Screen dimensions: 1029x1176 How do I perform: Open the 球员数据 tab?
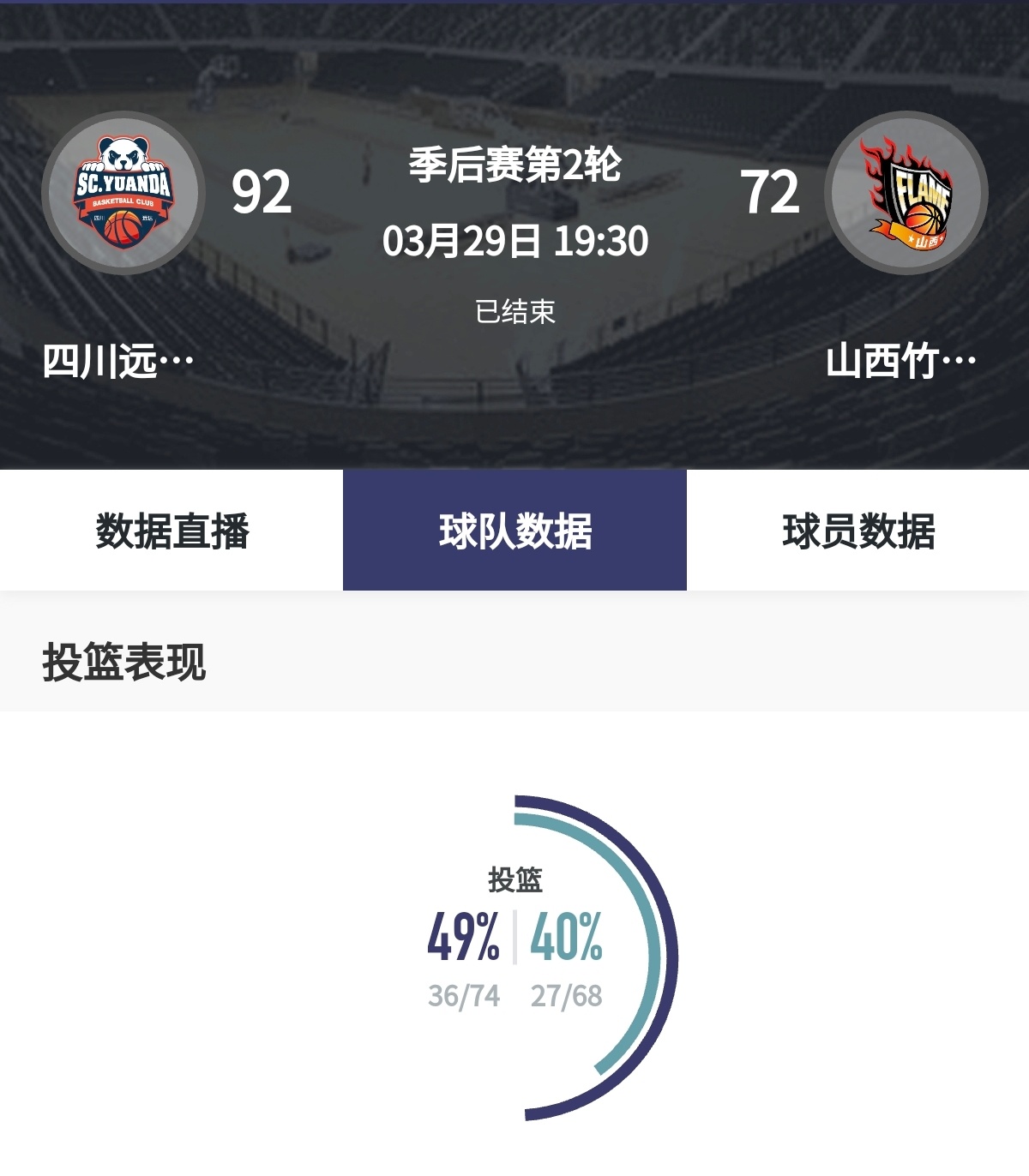(857, 531)
